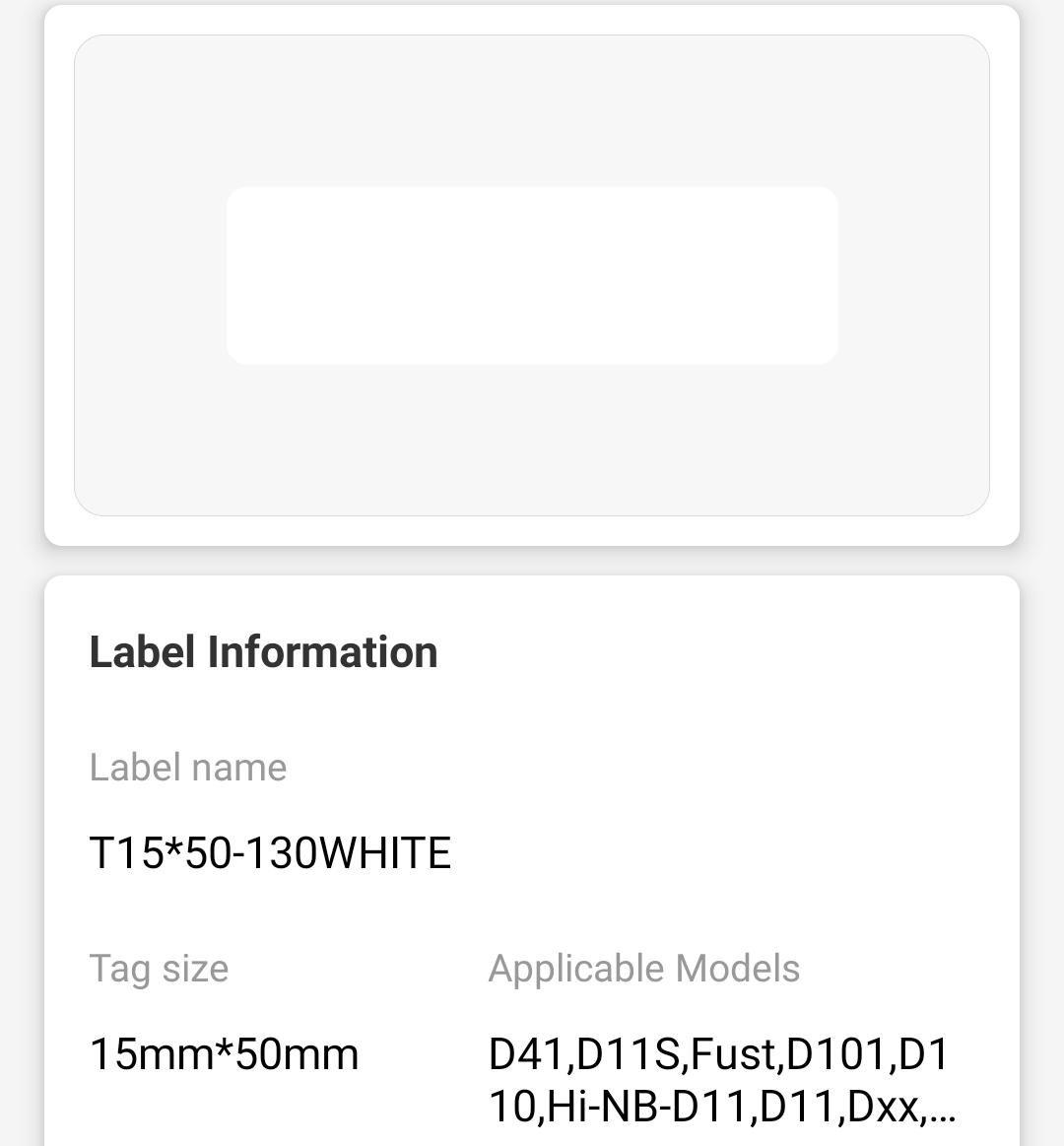Select the blank white label preview

(x=532, y=276)
